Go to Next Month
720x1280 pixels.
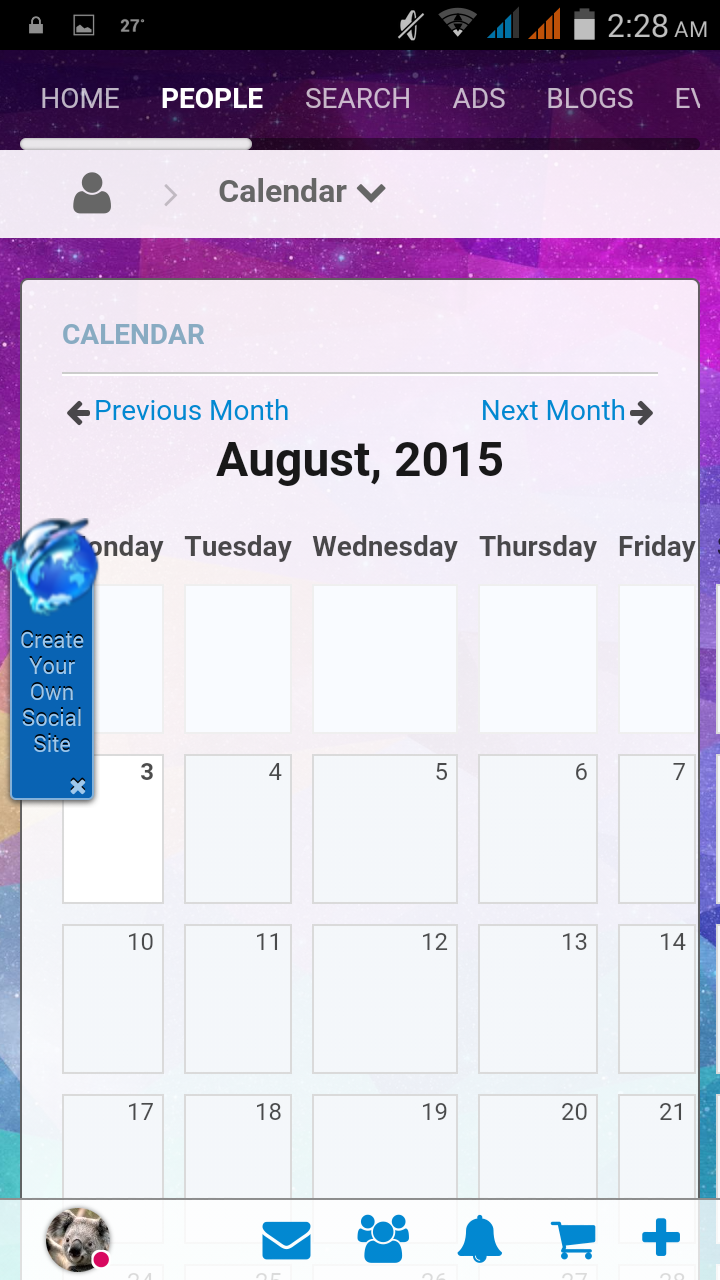click(x=566, y=411)
